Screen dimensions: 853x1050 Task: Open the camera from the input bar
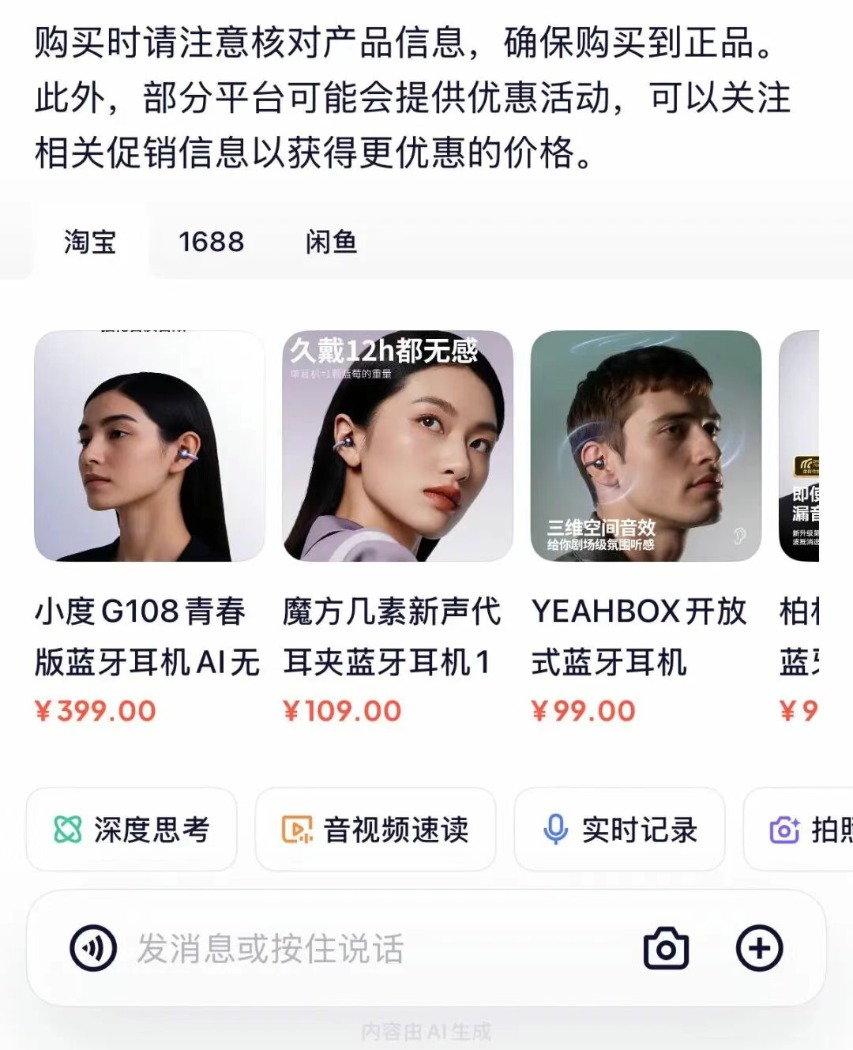pos(666,948)
